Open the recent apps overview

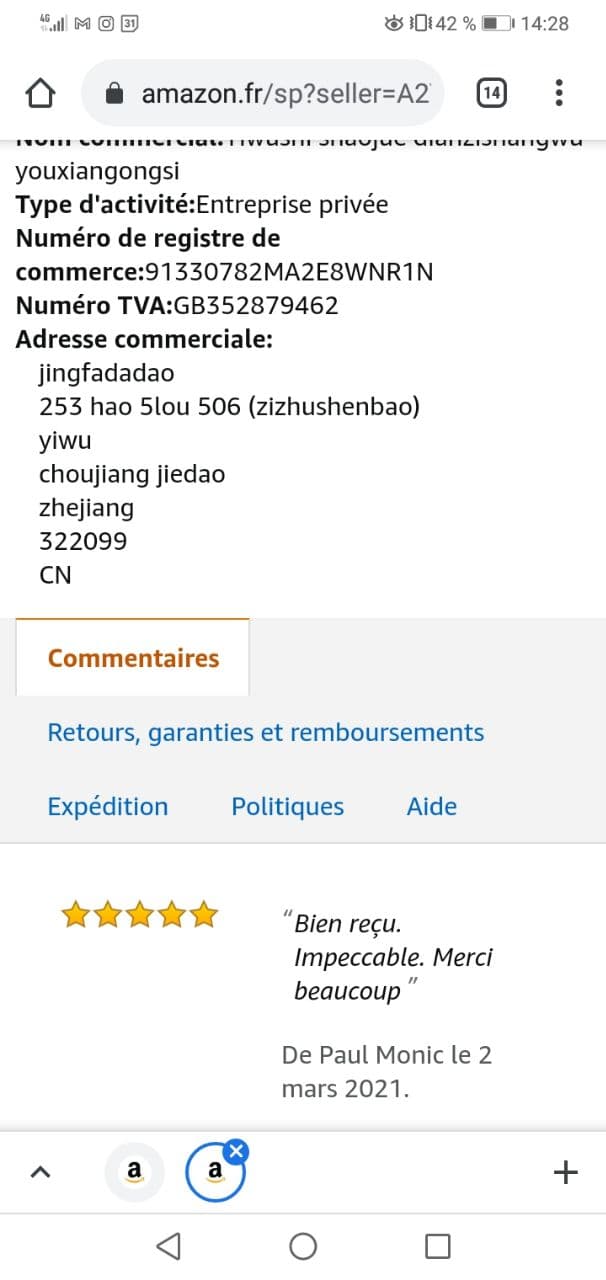[437, 1246]
